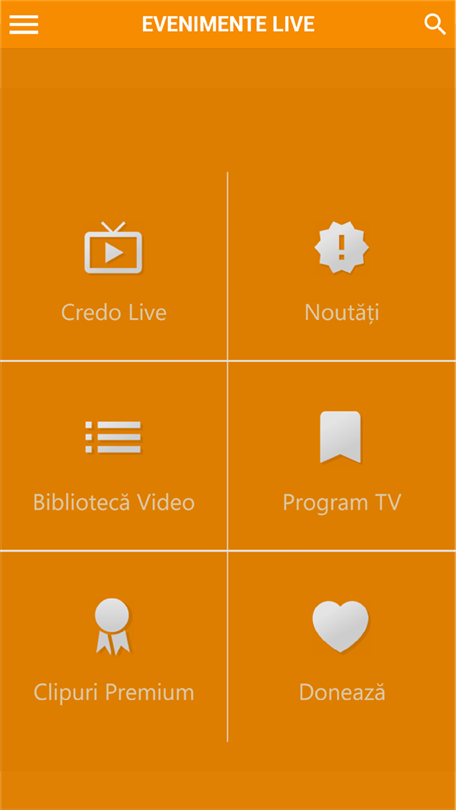Go to Bibliotecă Video
This screenshot has height=810, width=456.
(114, 456)
